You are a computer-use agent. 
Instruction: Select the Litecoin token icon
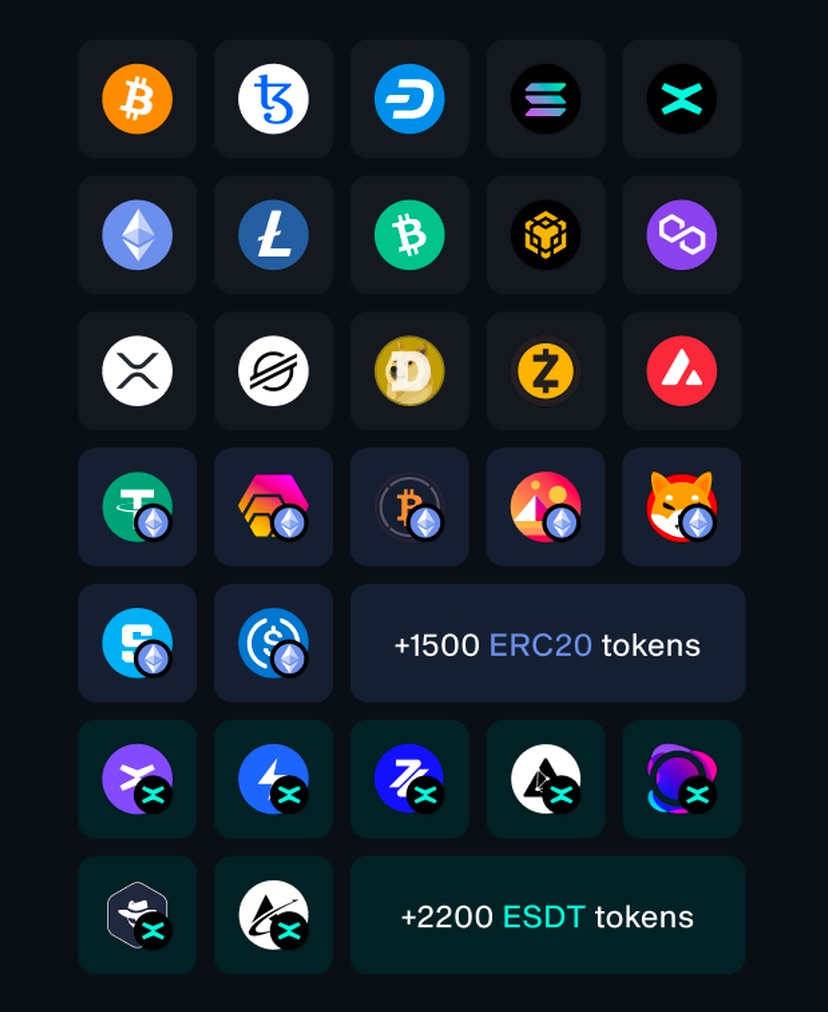click(273, 234)
